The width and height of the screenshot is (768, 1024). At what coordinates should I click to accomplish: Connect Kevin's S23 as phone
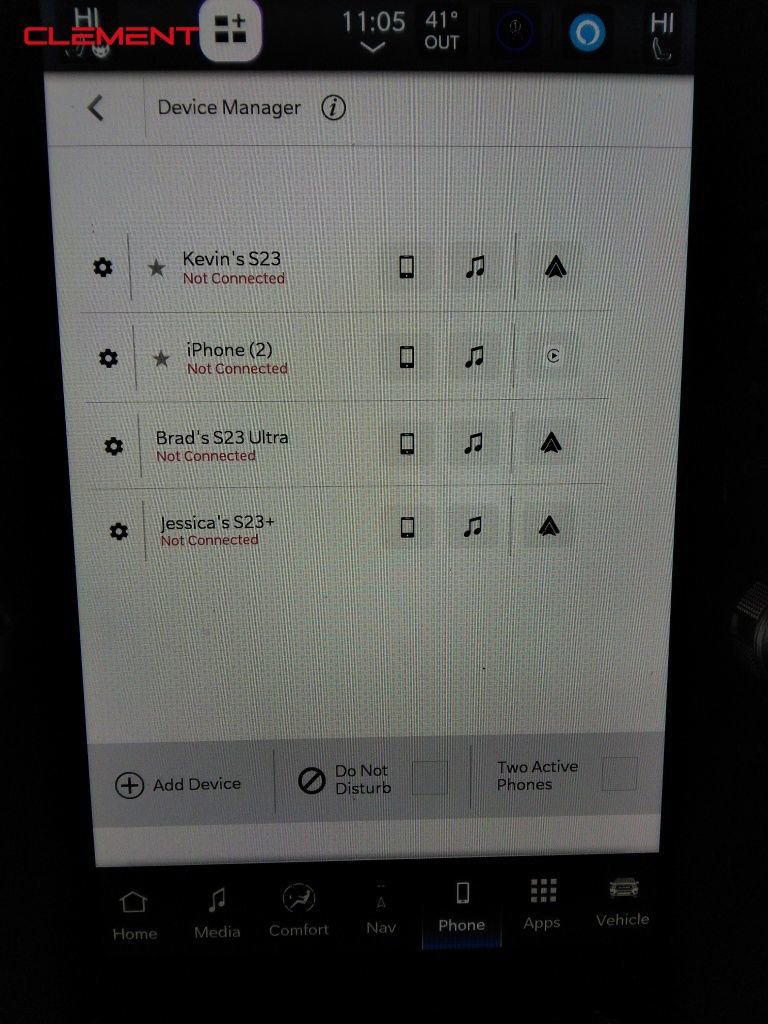point(407,267)
